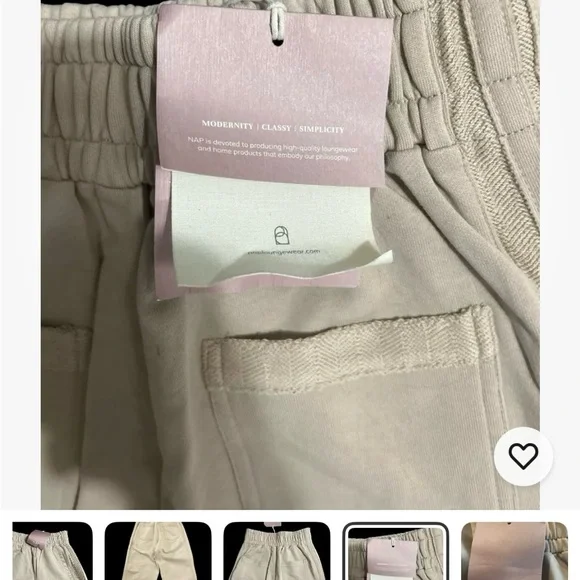Select the fifth thumbnail showing the back of the tag
Screen dimensions: 580x580
tap(515, 551)
